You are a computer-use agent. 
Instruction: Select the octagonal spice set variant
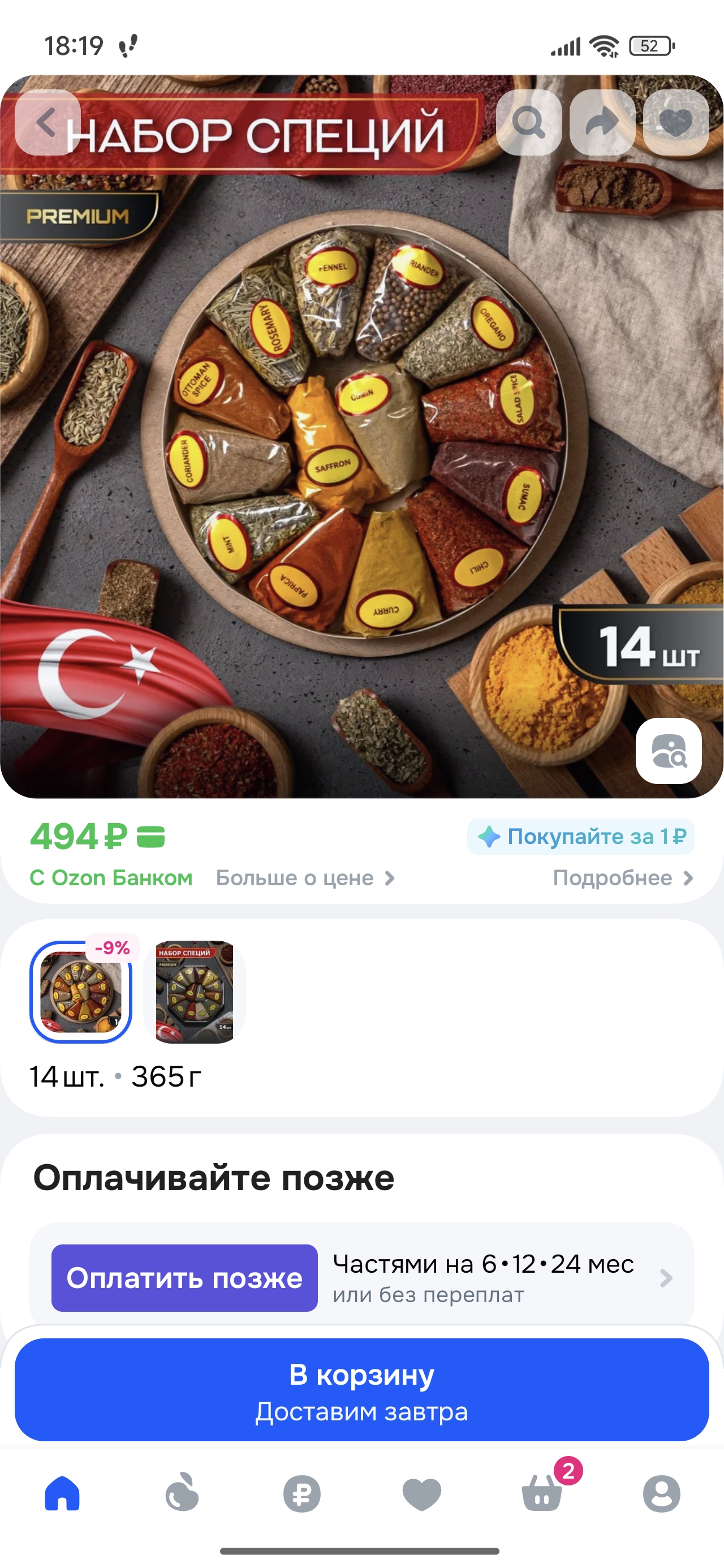[x=194, y=992]
